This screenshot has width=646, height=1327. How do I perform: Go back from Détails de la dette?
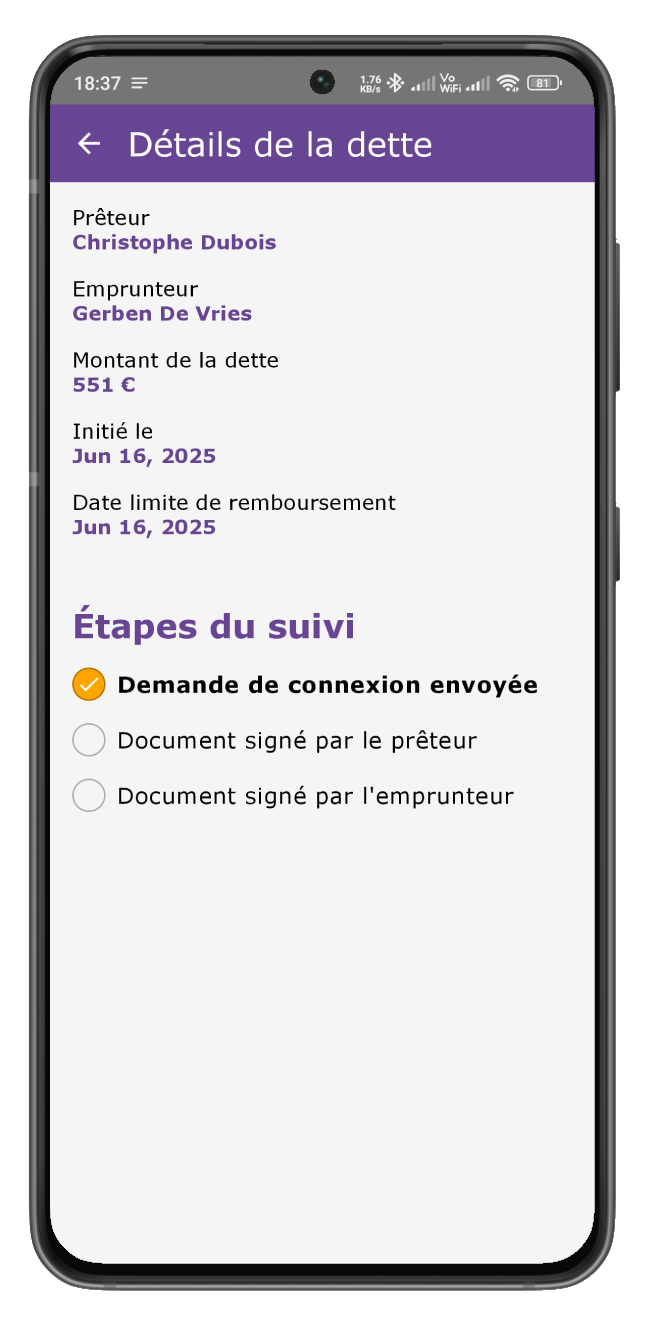coord(89,145)
